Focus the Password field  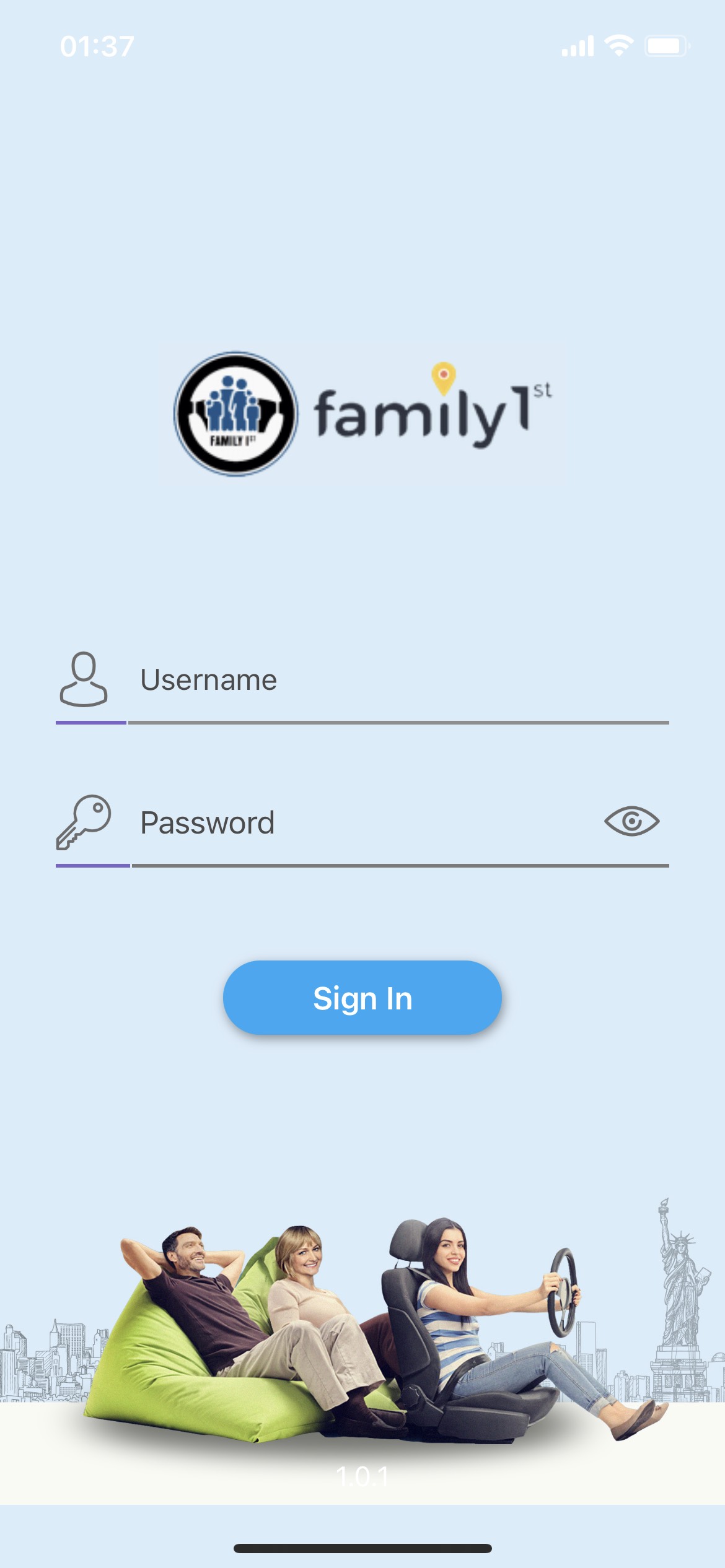point(366,823)
